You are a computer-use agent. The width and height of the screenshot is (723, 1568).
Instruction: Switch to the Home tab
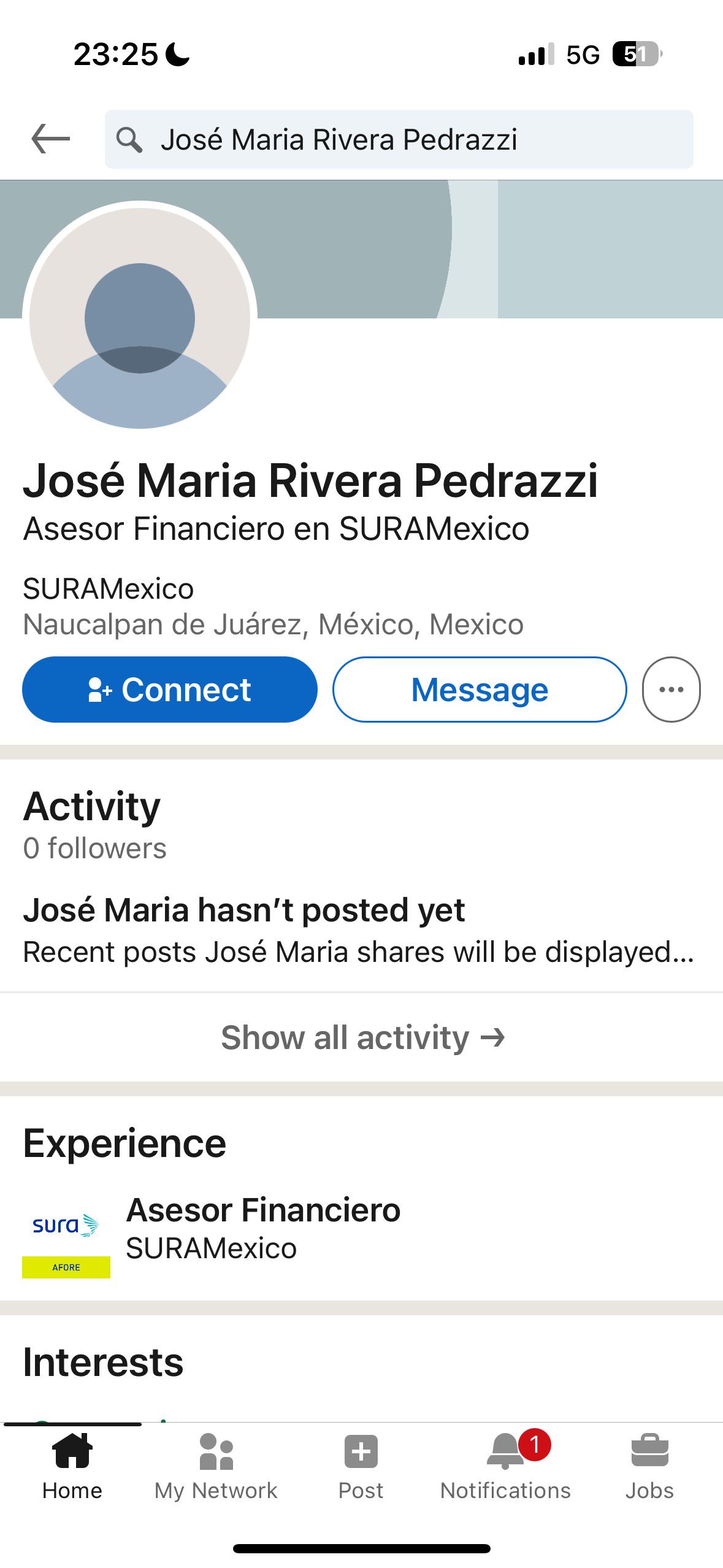point(72,1467)
